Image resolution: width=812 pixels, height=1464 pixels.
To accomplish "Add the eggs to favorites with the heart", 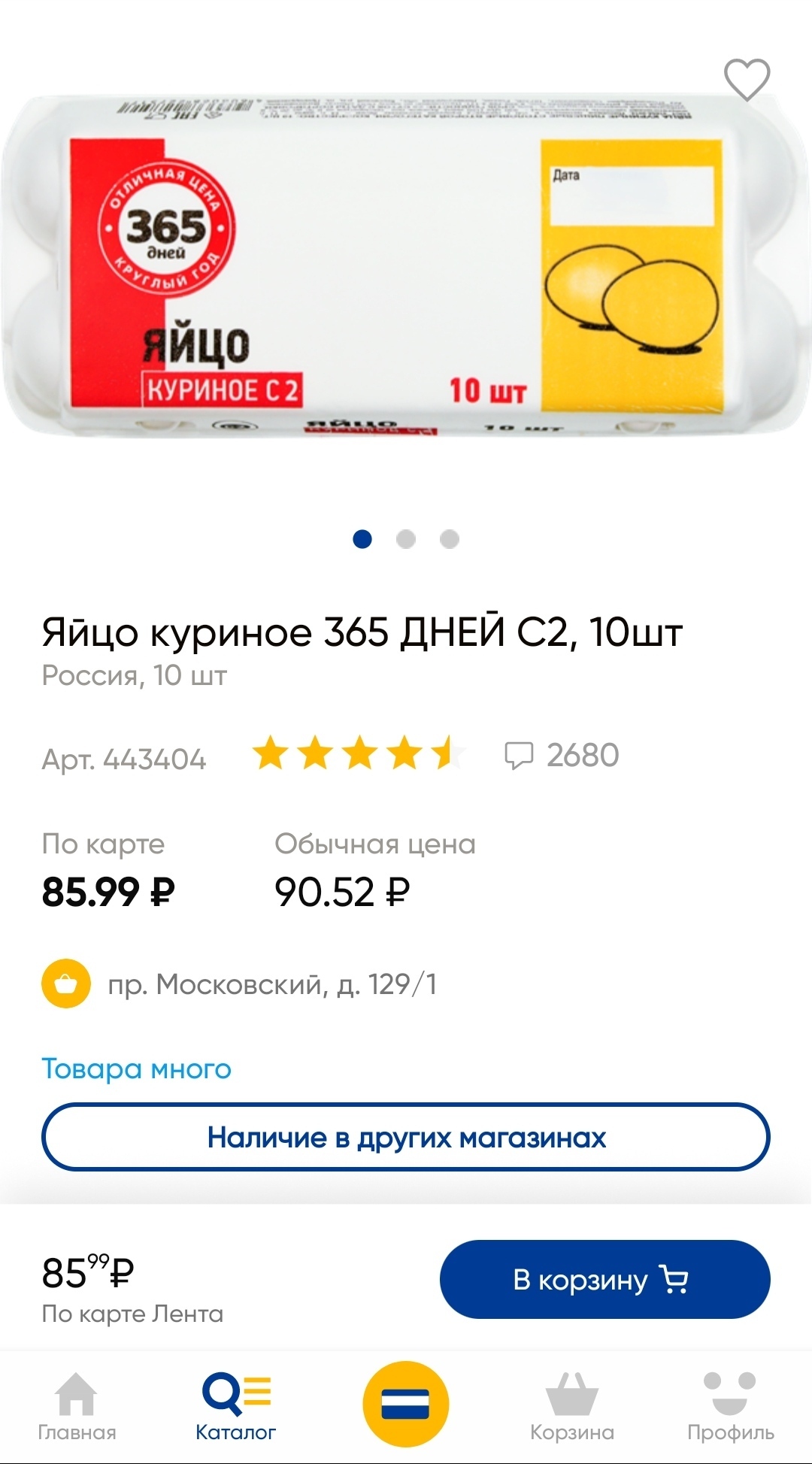I will [747, 79].
